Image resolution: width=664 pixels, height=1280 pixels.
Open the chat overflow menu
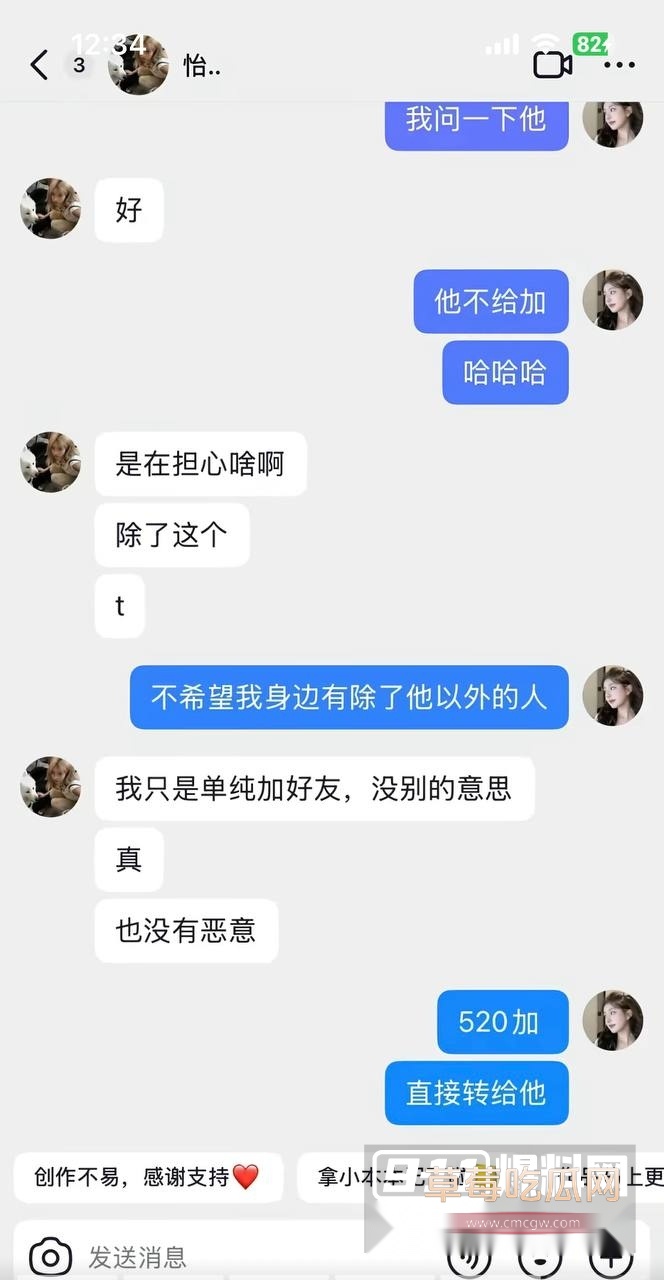click(x=619, y=66)
